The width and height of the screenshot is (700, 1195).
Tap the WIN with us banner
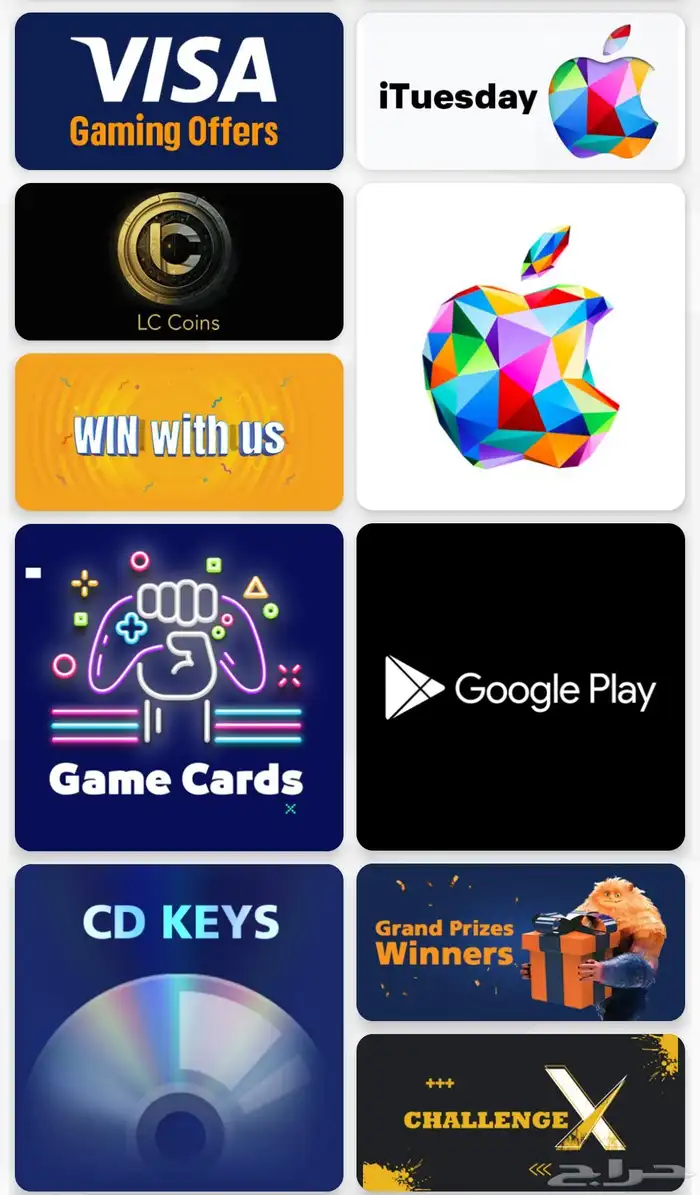[178, 432]
